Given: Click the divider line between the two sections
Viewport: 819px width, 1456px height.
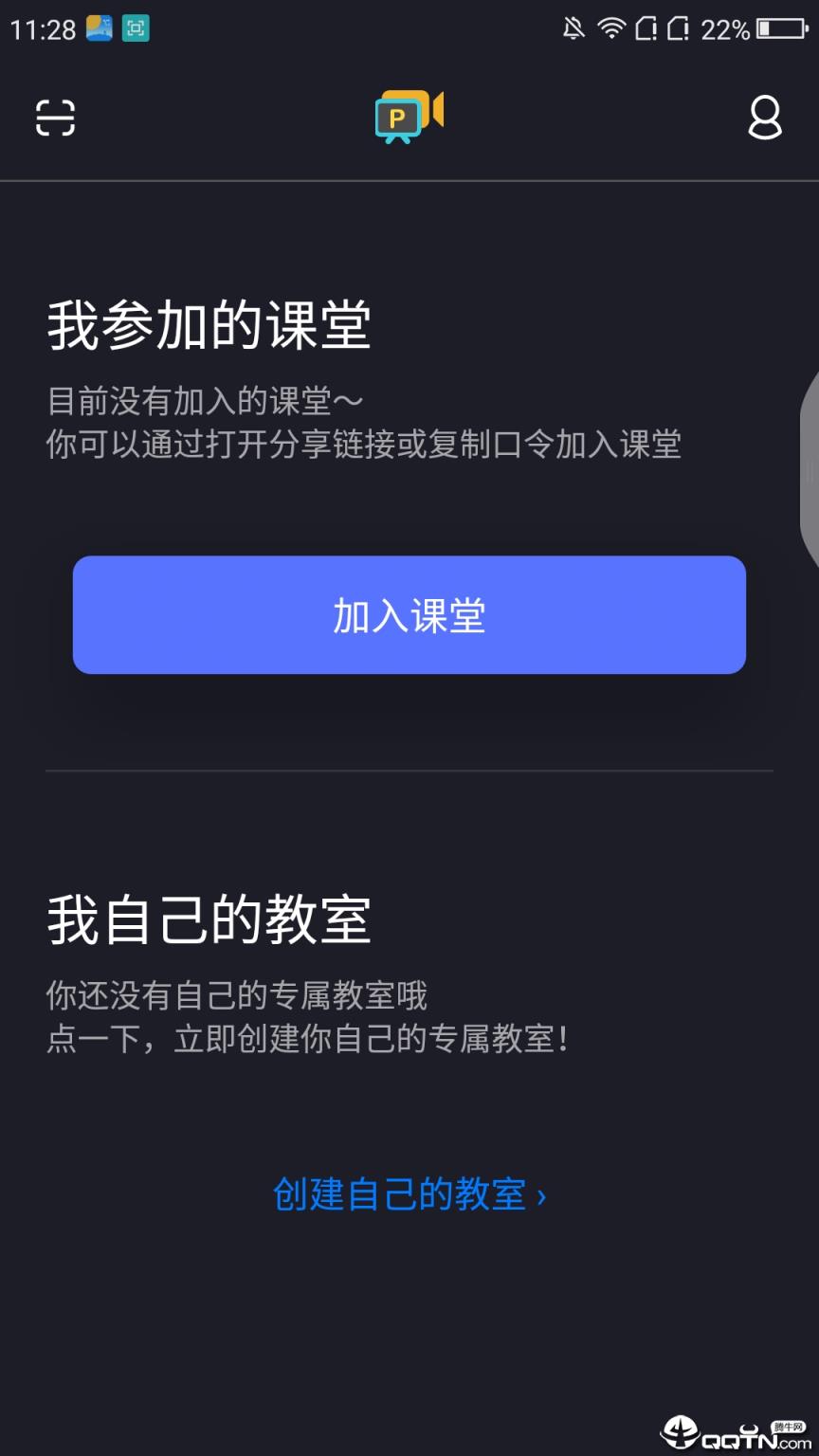Looking at the screenshot, I should [409, 770].
